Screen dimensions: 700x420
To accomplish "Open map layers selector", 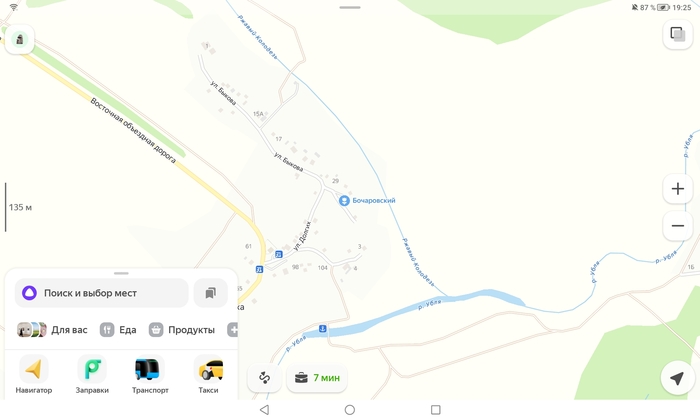I will tap(677, 34).
